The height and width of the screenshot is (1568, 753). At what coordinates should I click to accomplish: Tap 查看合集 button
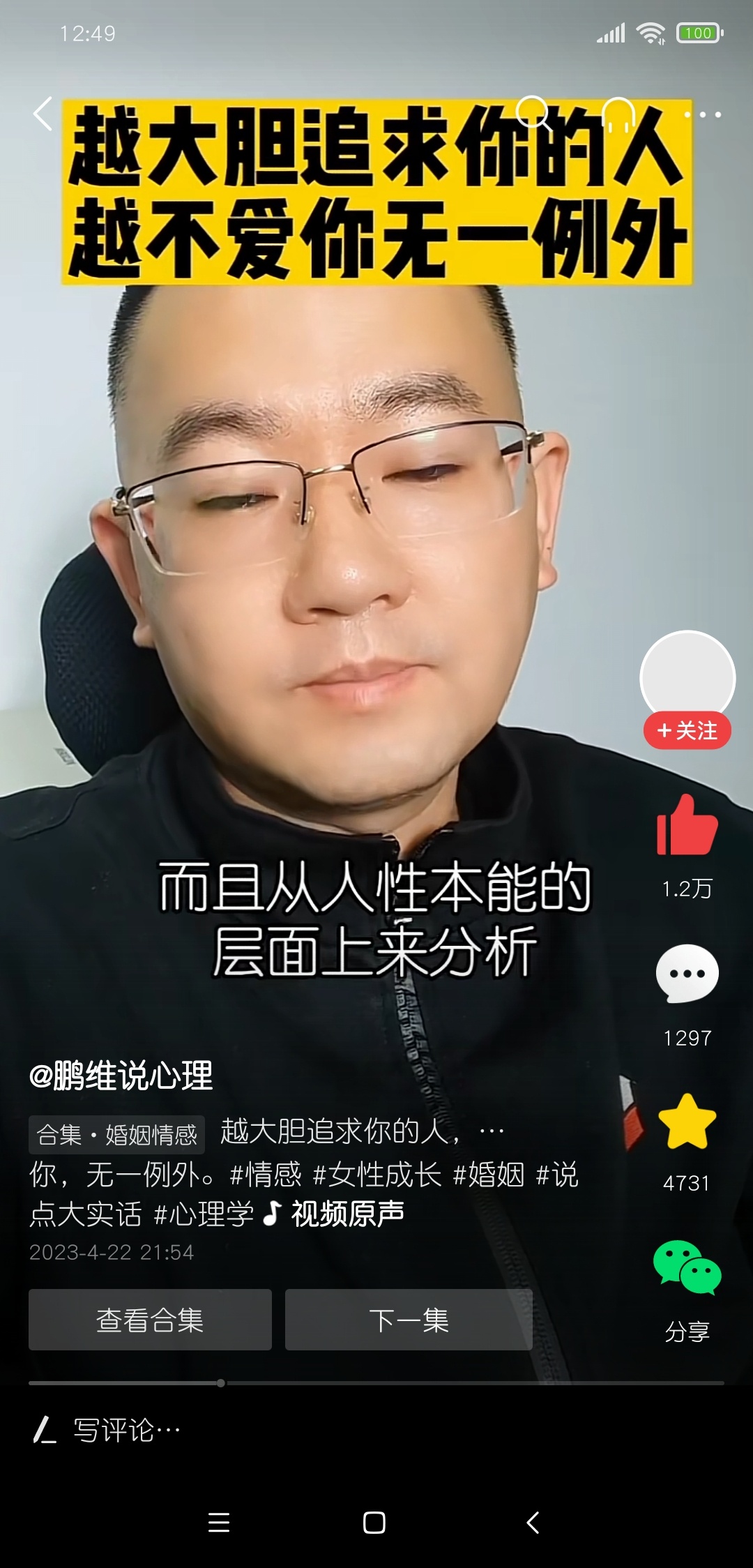(150, 1320)
